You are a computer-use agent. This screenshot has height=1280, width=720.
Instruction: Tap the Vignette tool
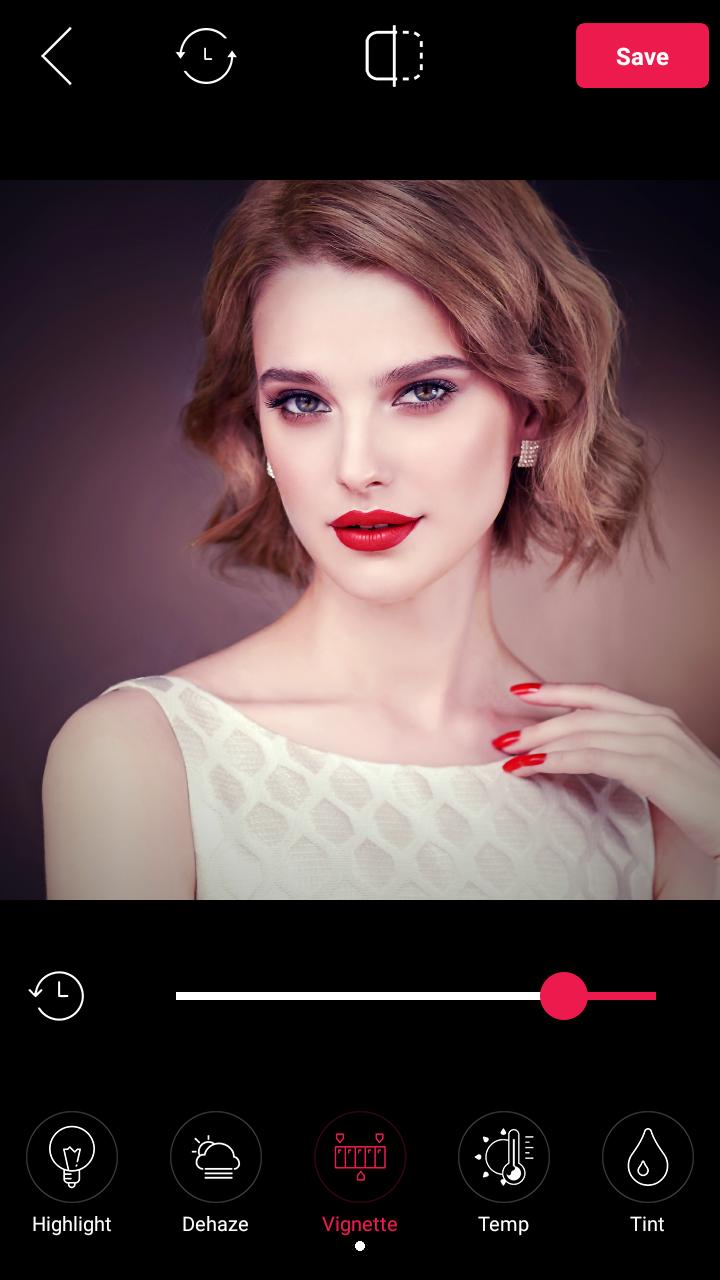pyautogui.click(x=360, y=1173)
